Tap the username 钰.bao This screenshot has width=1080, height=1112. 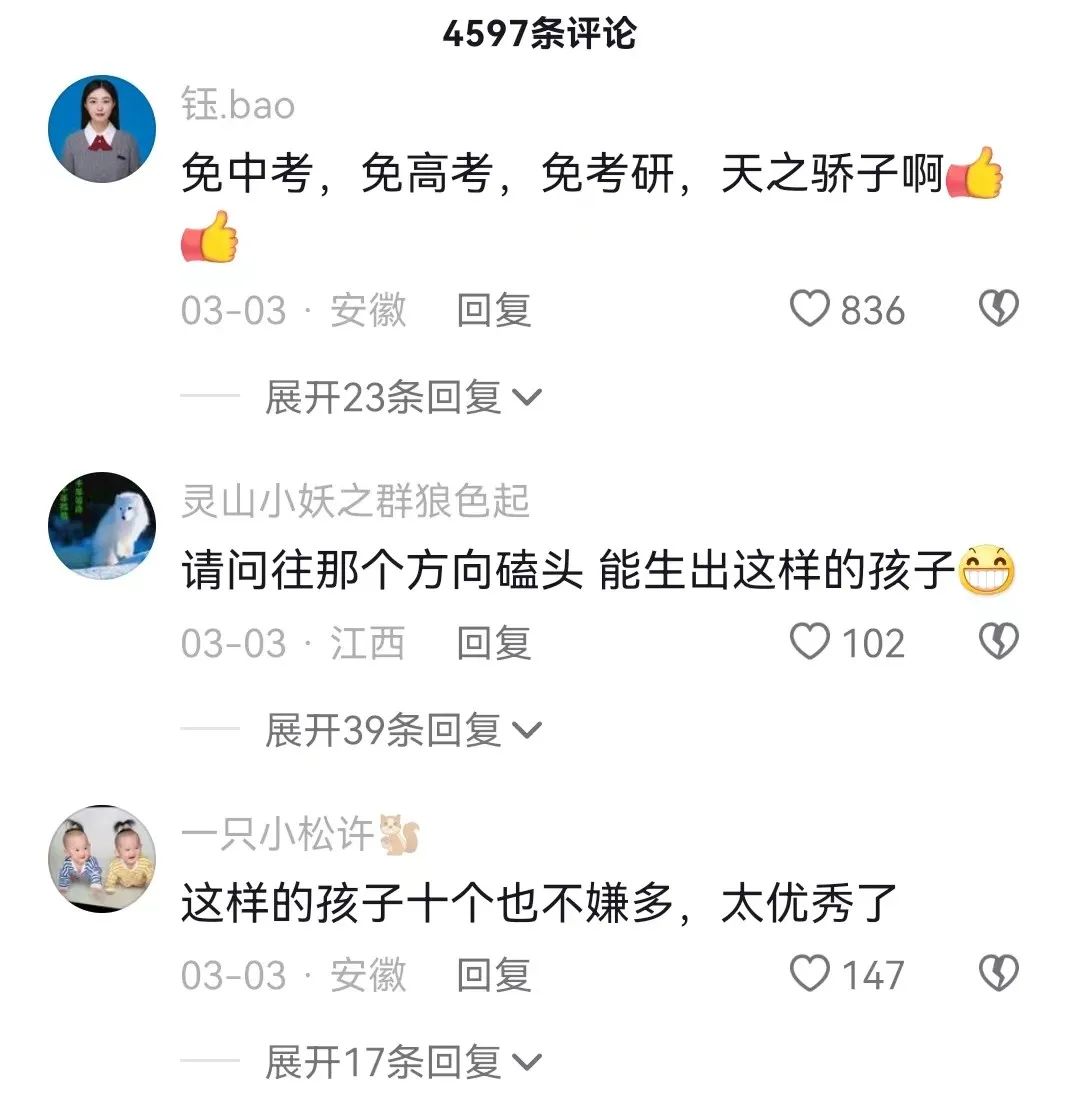(238, 104)
